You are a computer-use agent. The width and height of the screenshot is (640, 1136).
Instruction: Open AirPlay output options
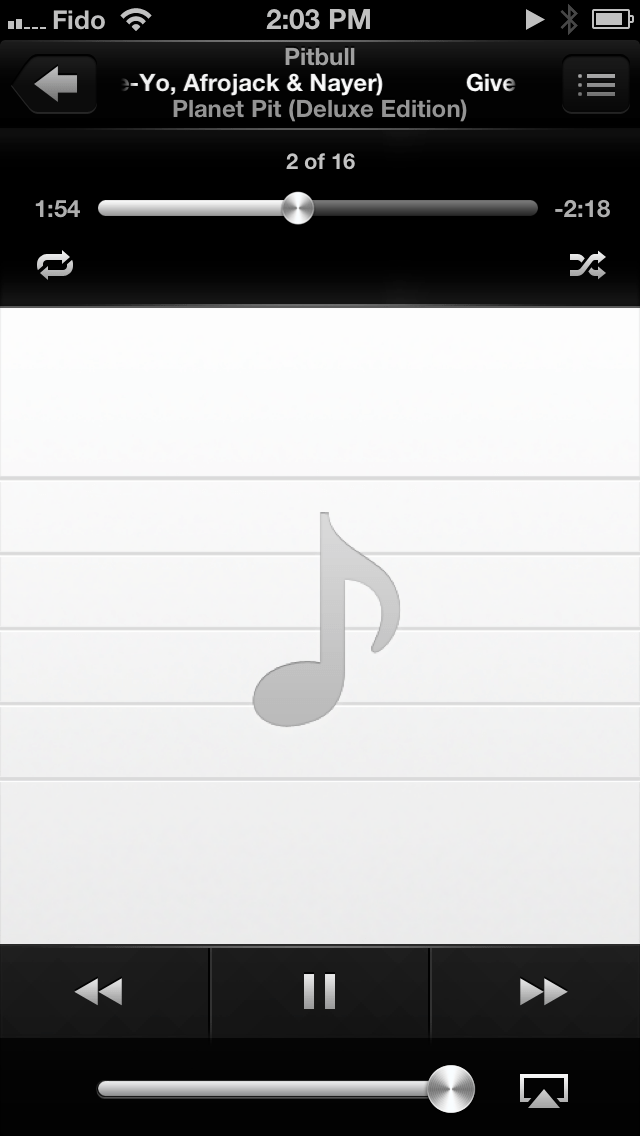point(543,1089)
